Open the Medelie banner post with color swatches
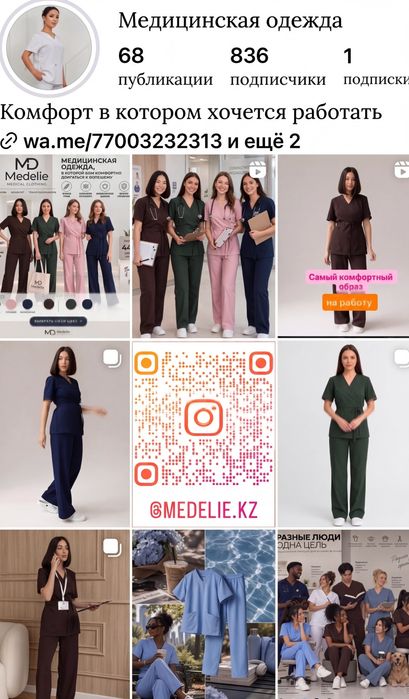This screenshot has height=699, width=409. [65, 246]
